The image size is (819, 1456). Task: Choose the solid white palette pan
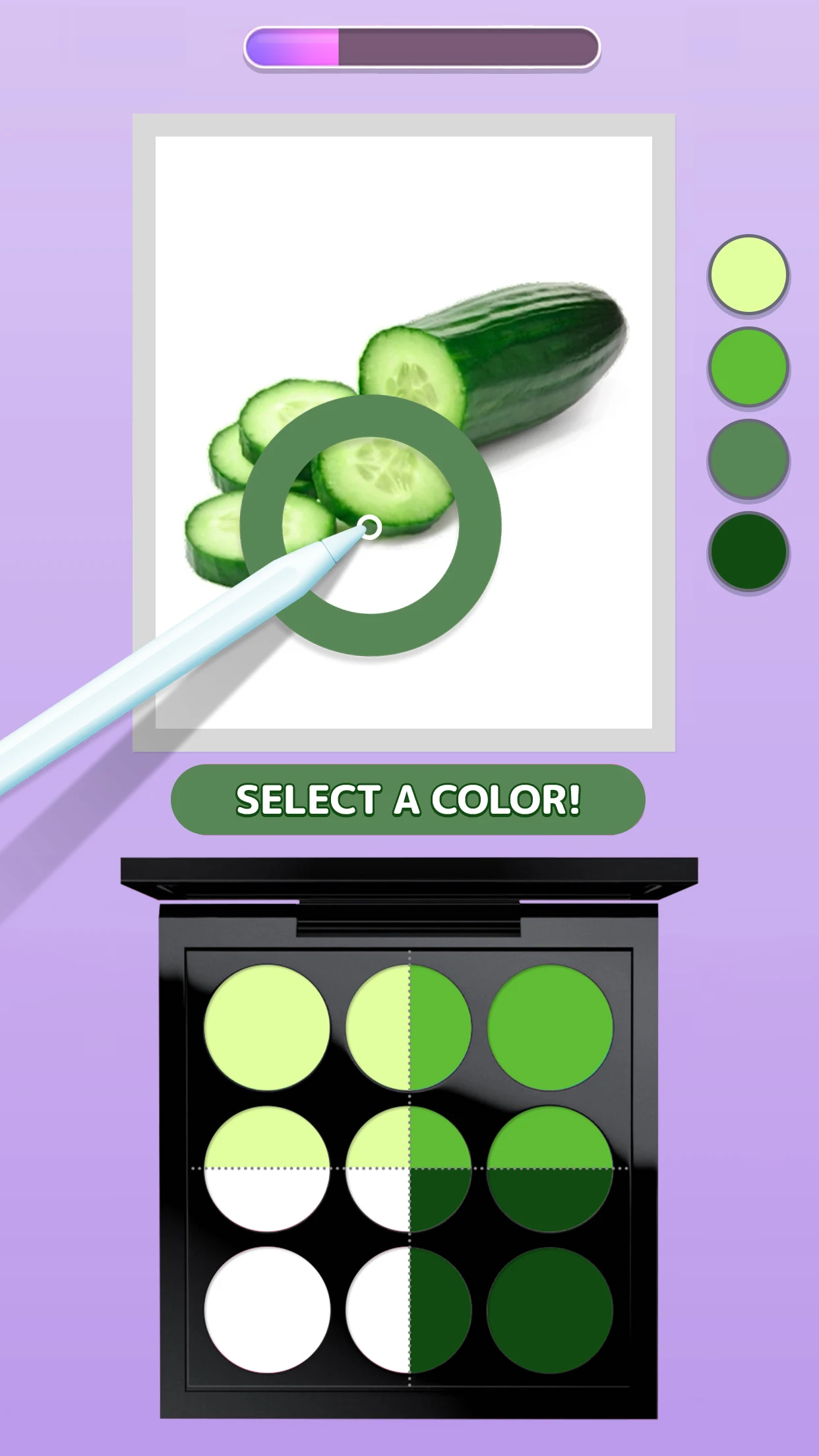point(267,1310)
